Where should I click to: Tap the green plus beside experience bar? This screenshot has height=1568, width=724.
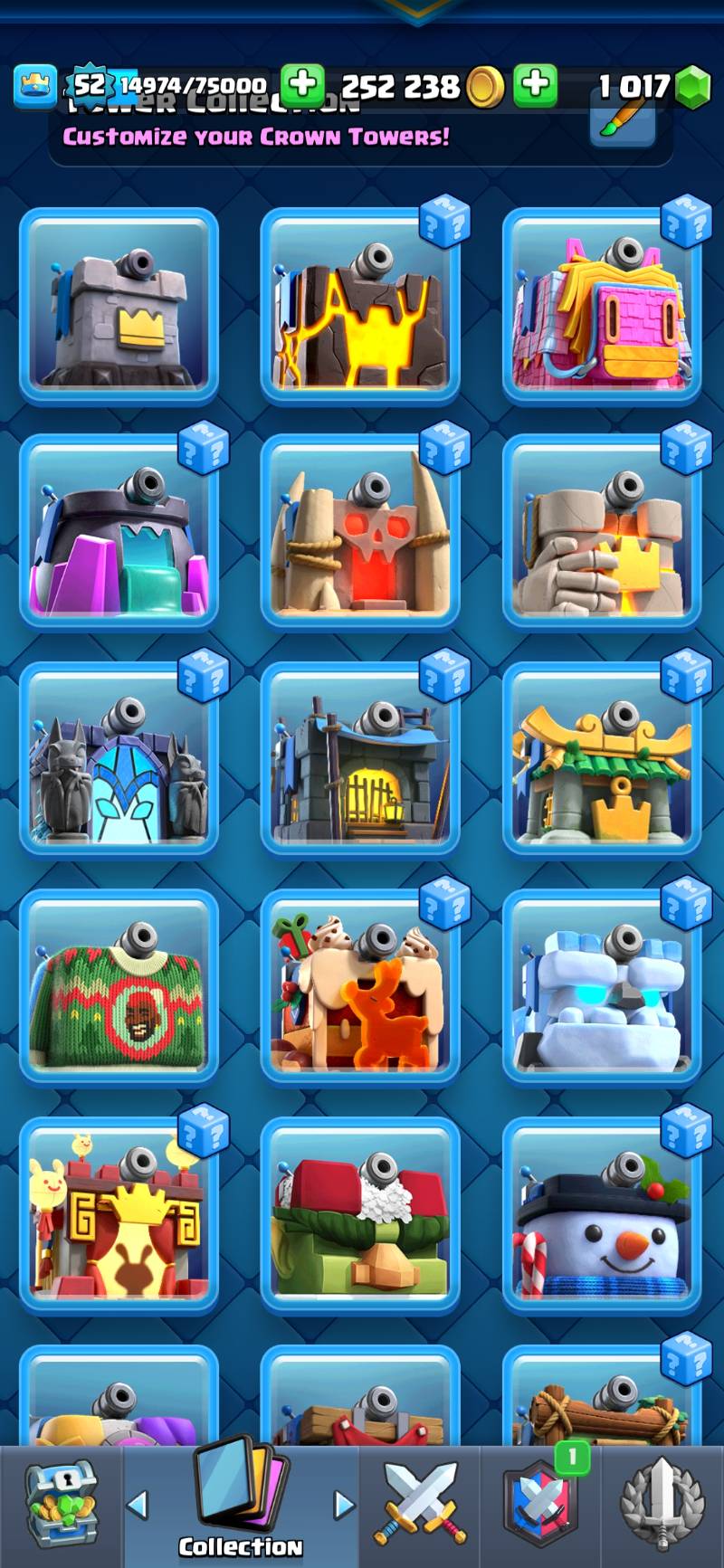click(x=301, y=86)
